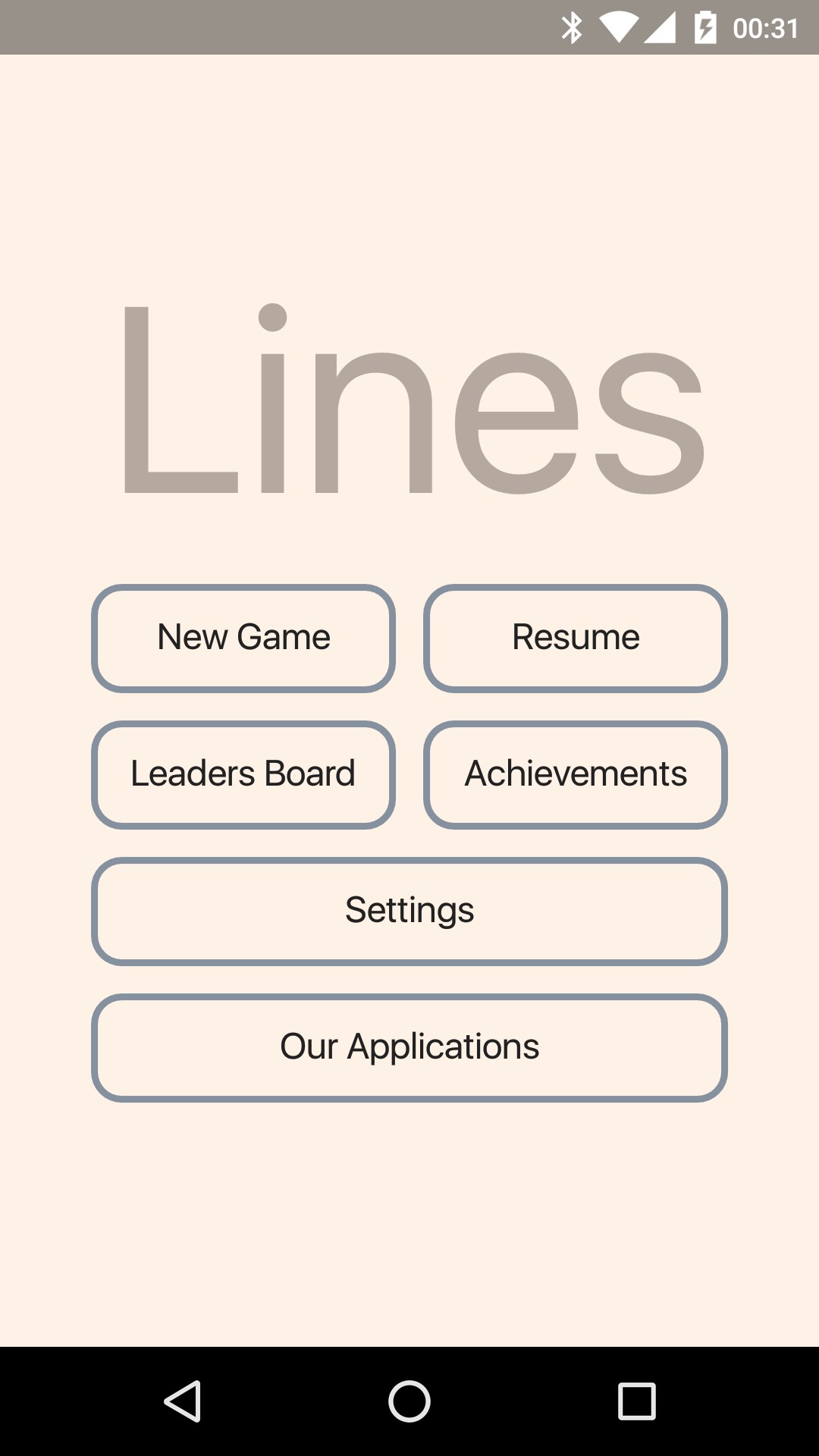
Task: View the Achievements
Action: (576, 774)
